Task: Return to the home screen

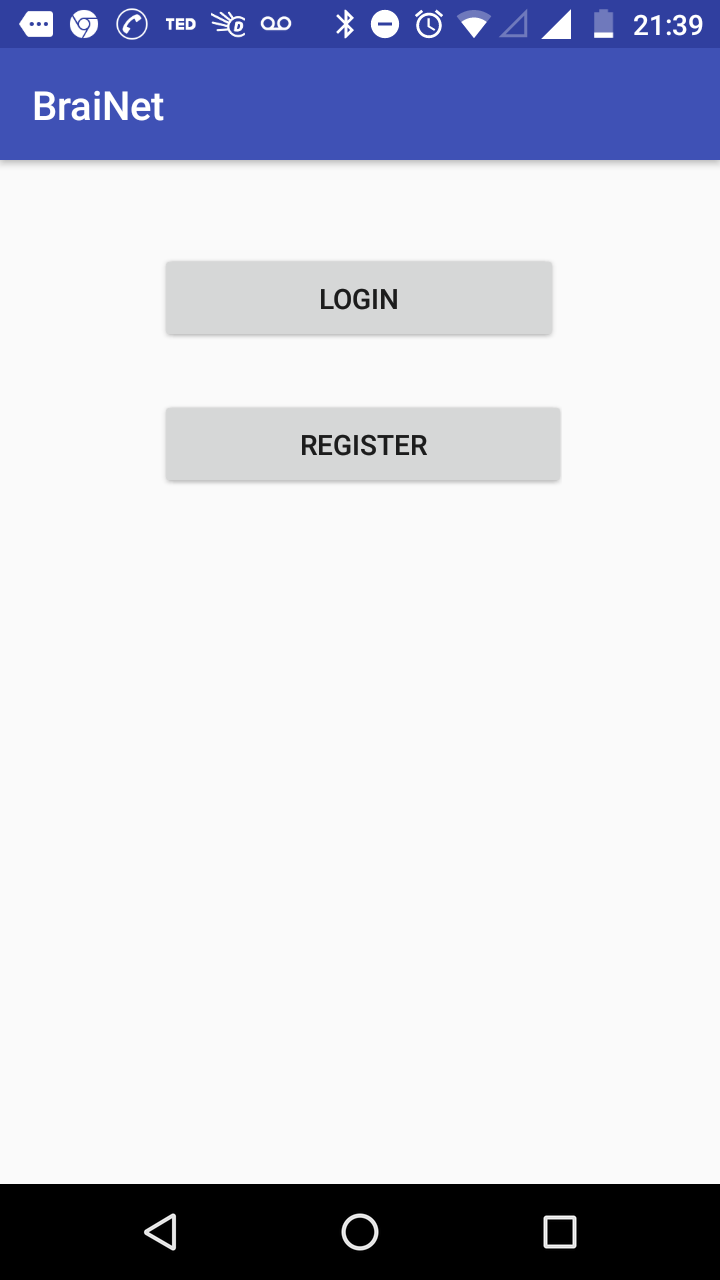Action: [360, 1232]
